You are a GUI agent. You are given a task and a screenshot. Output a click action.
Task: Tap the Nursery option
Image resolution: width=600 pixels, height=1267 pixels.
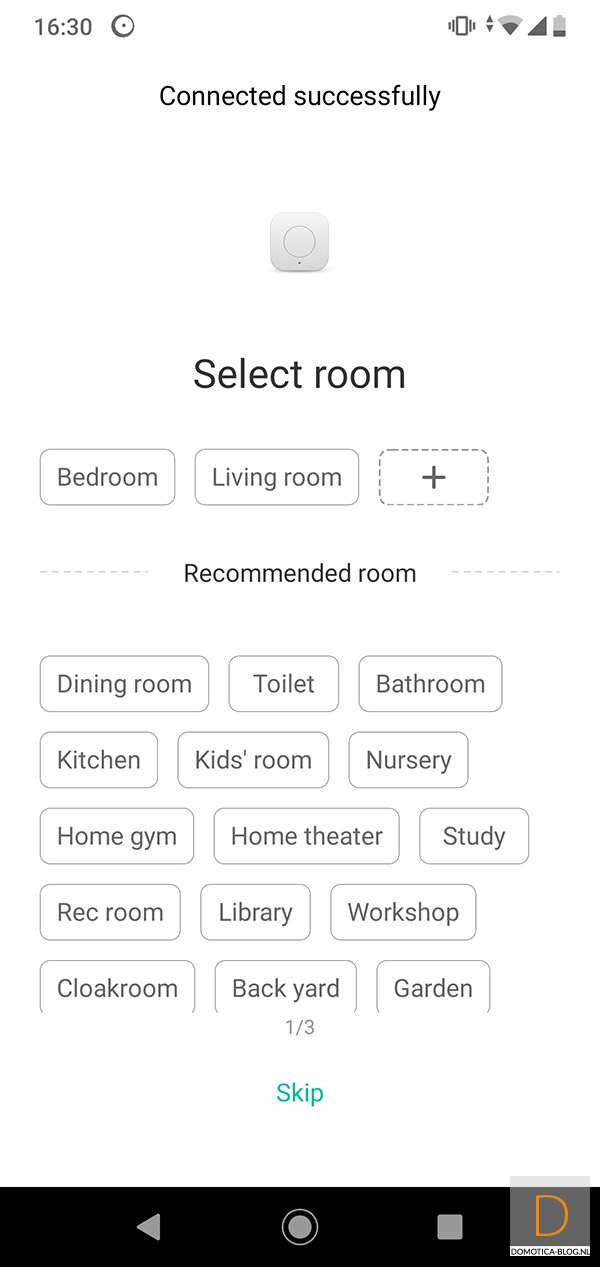tap(408, 760)
